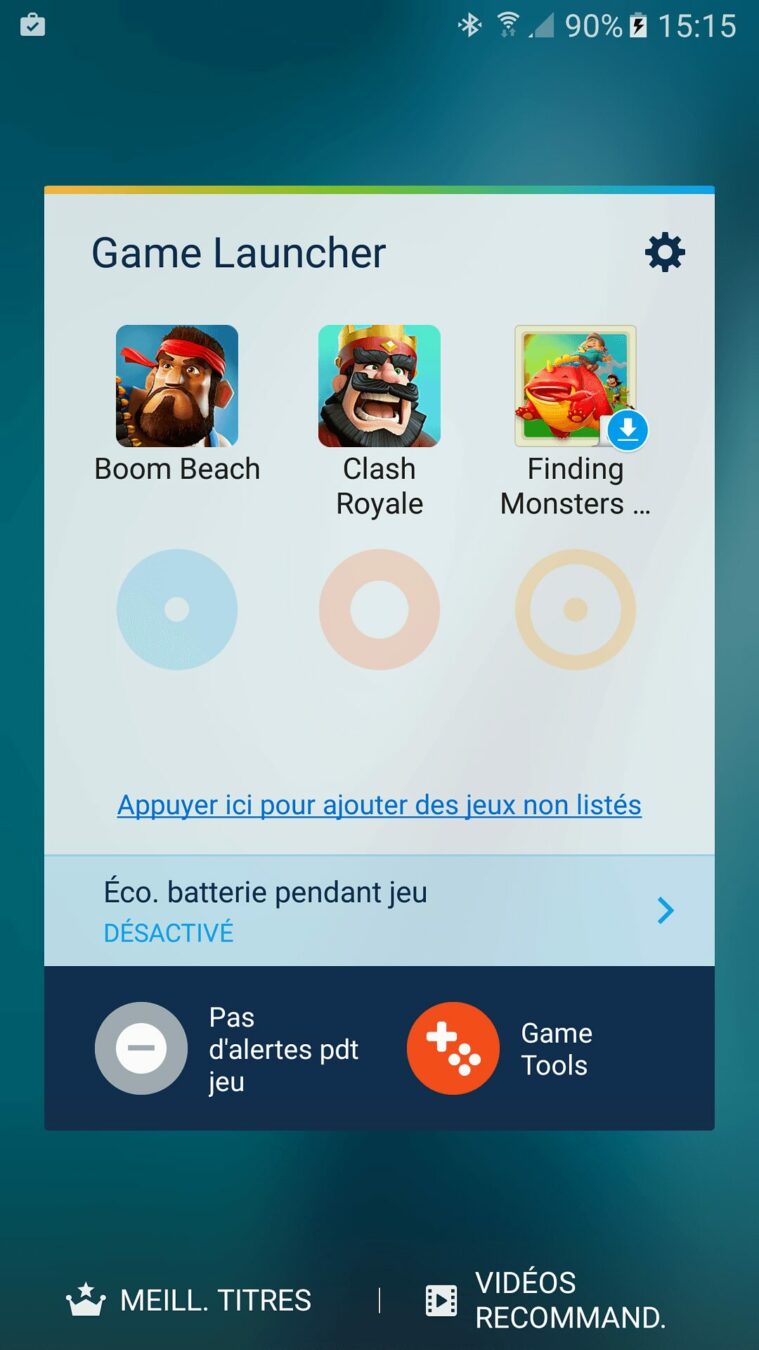Open Game Launcher settings gear
Viewport: 759px width, 1350px height.
[x=665, y=253]
